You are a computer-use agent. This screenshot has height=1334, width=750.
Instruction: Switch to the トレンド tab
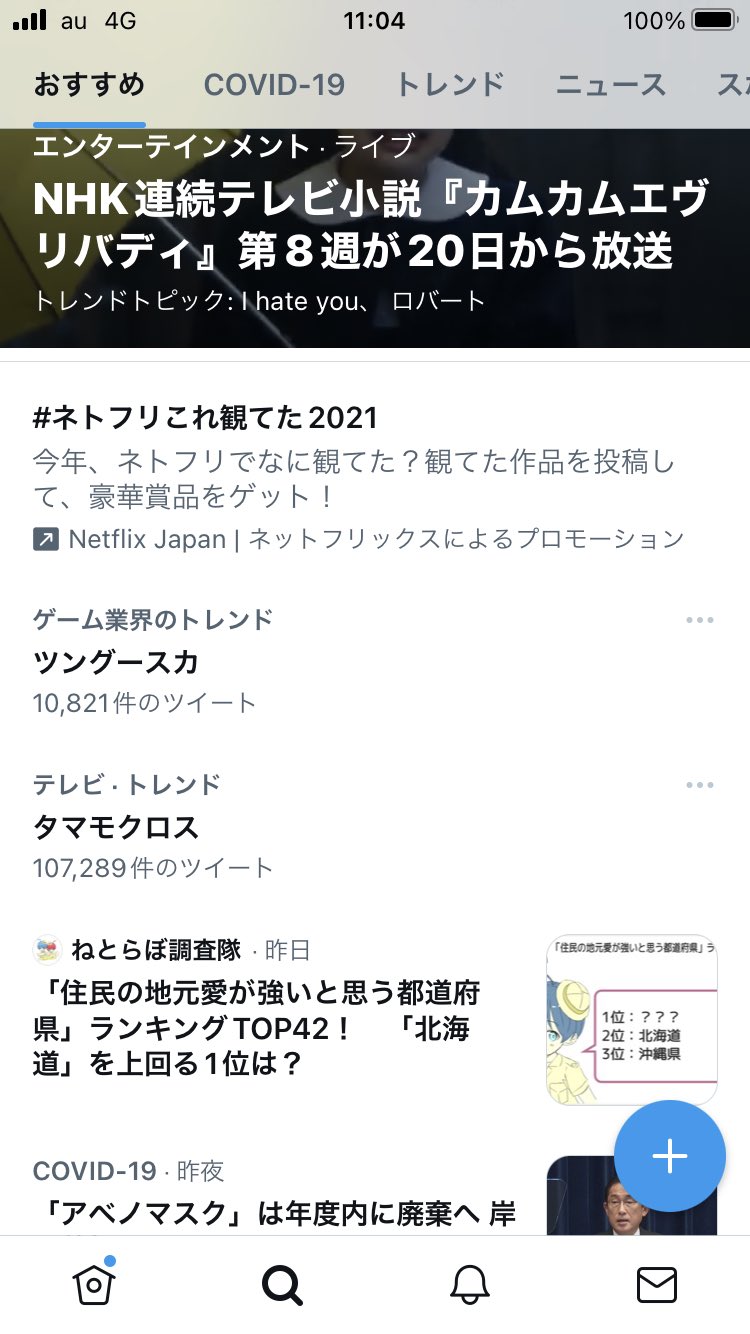point(450,84)
